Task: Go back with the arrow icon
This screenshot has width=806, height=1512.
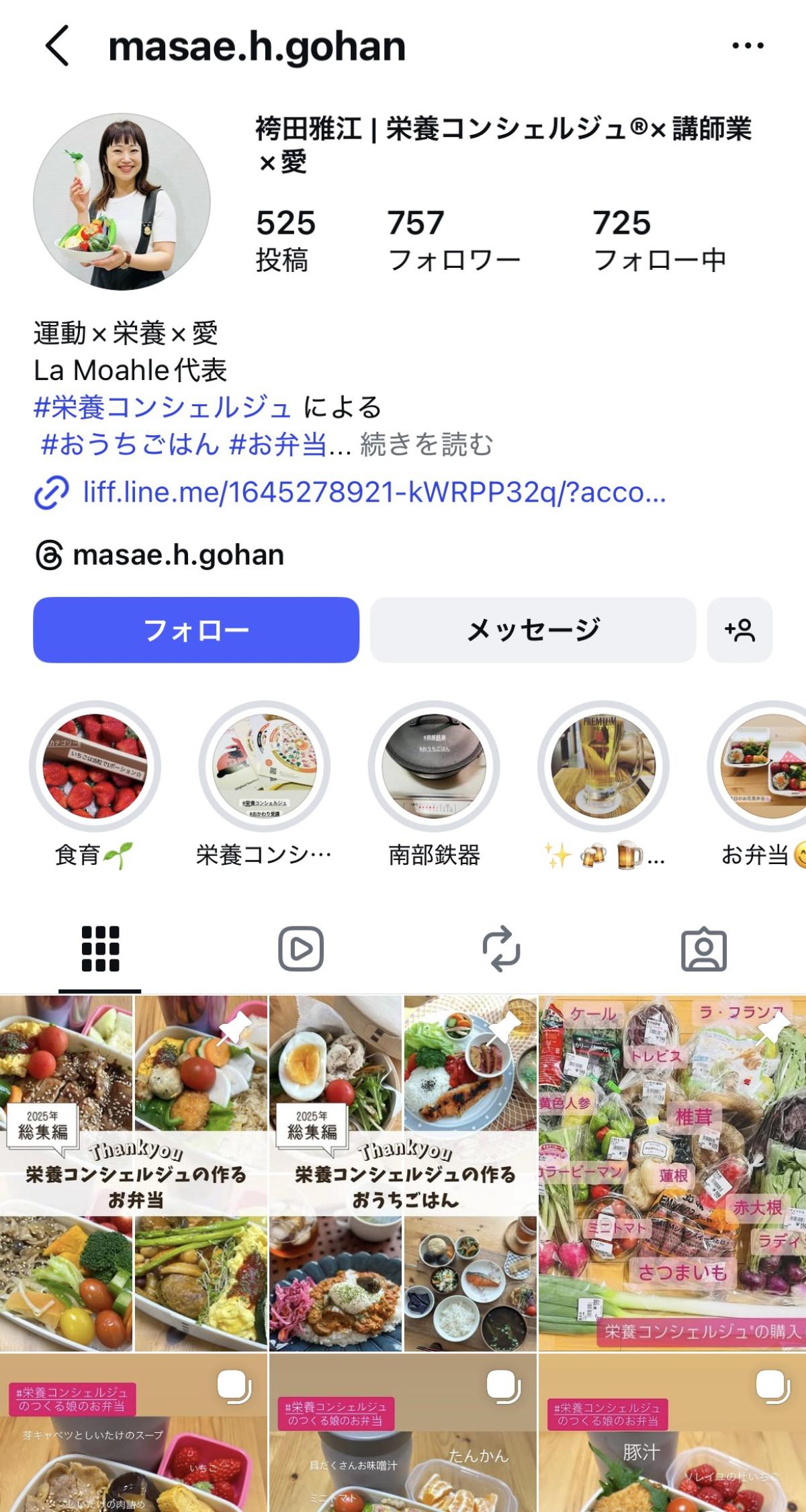Action: click(58, 46)
